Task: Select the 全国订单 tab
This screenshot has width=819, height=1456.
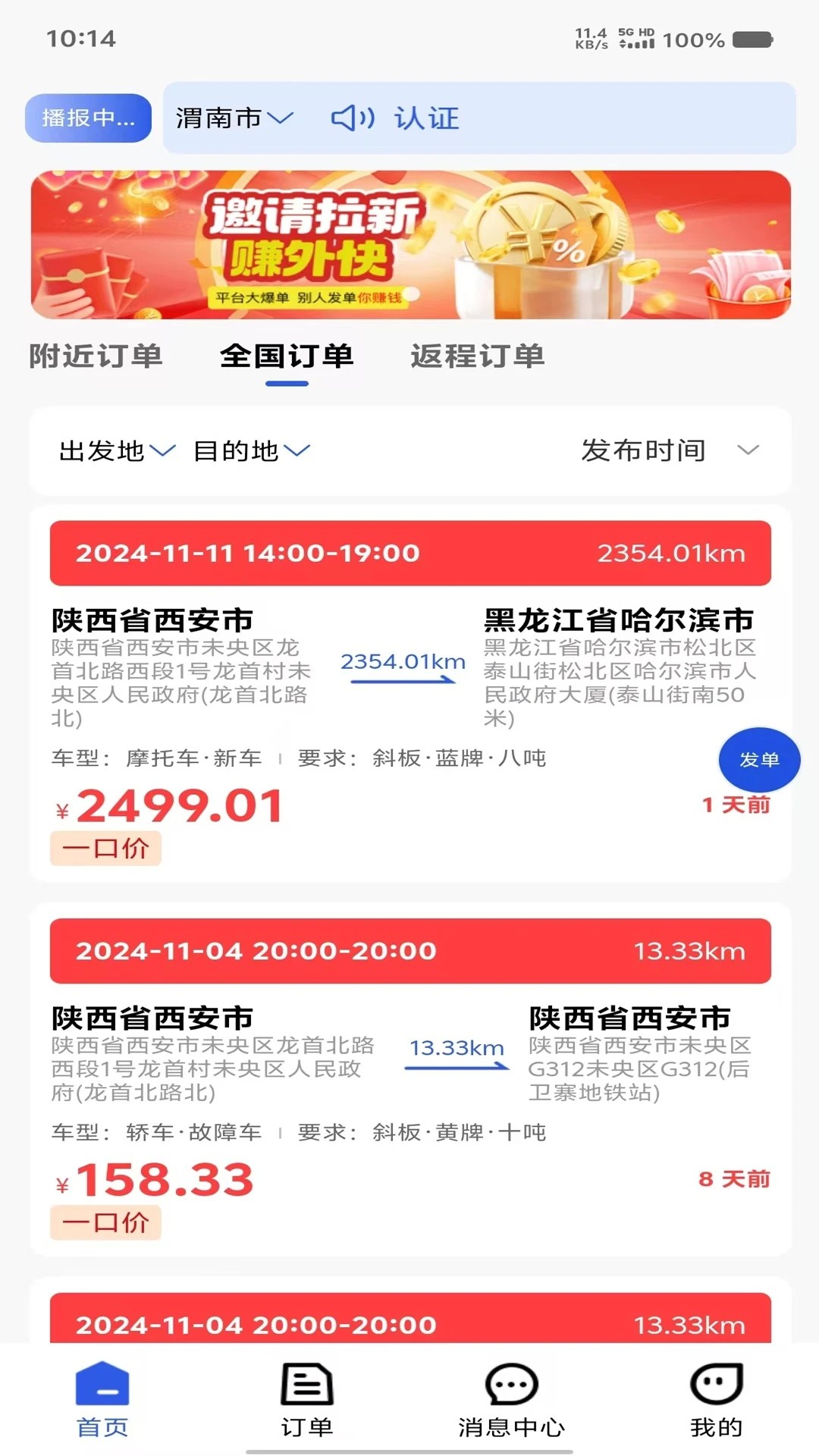Action: (286, 355)
